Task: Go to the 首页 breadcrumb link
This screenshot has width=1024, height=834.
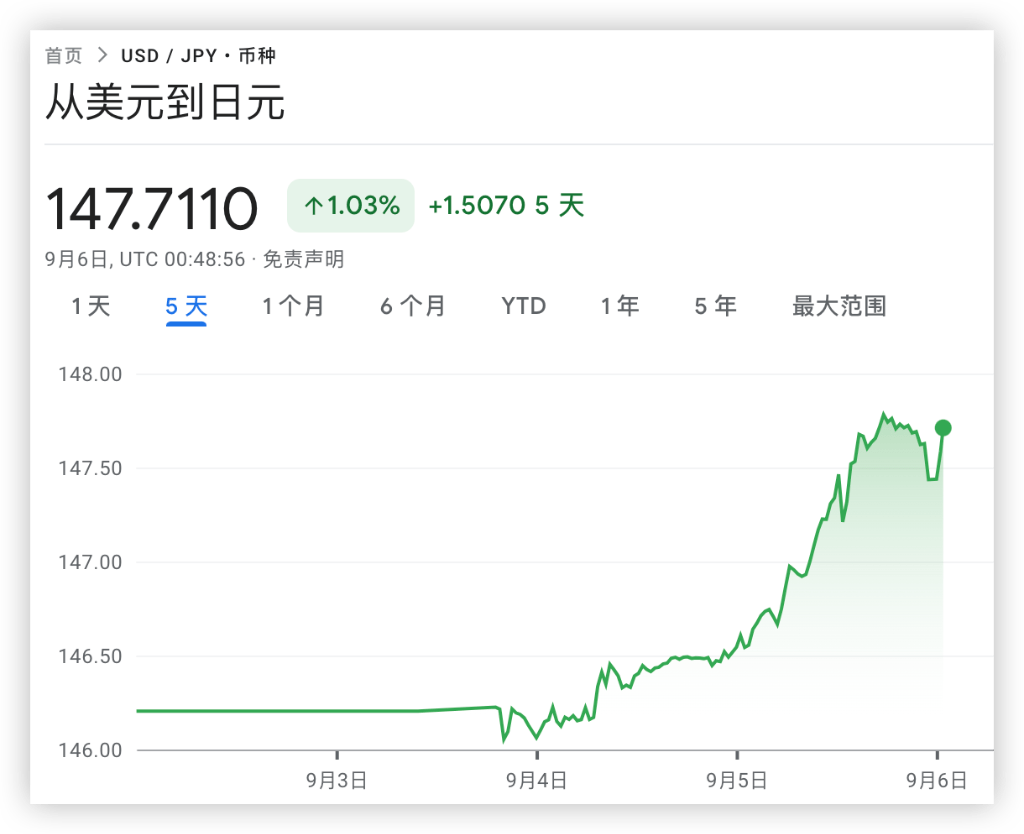Action: pyautogui.click(x=63, y=56)
